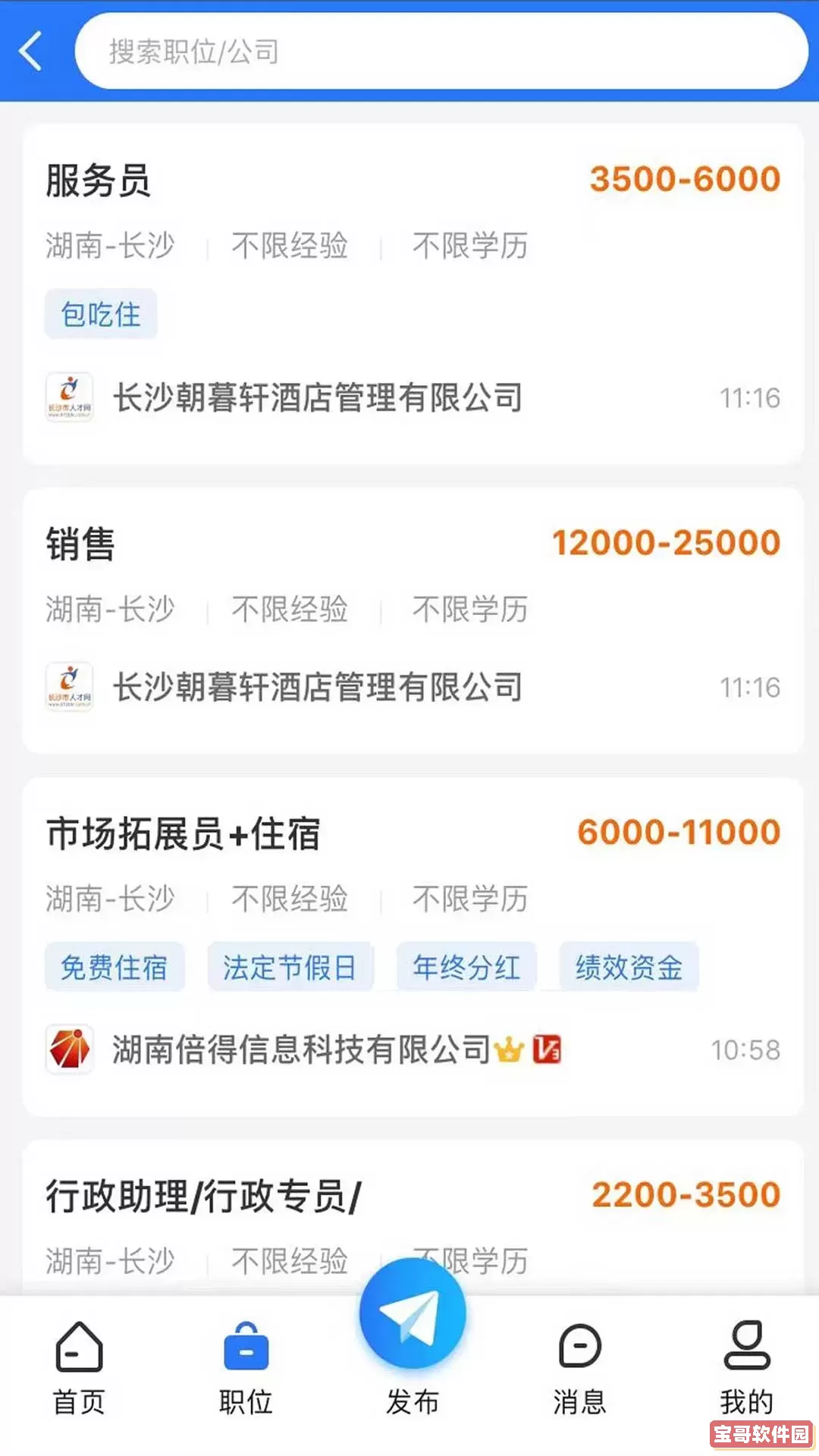The height and width of the screenshot is (1456, 819).
Task: Tap the red 湖南倍得 company logo
Action: pyautogui.click(x=69, y=1050)
